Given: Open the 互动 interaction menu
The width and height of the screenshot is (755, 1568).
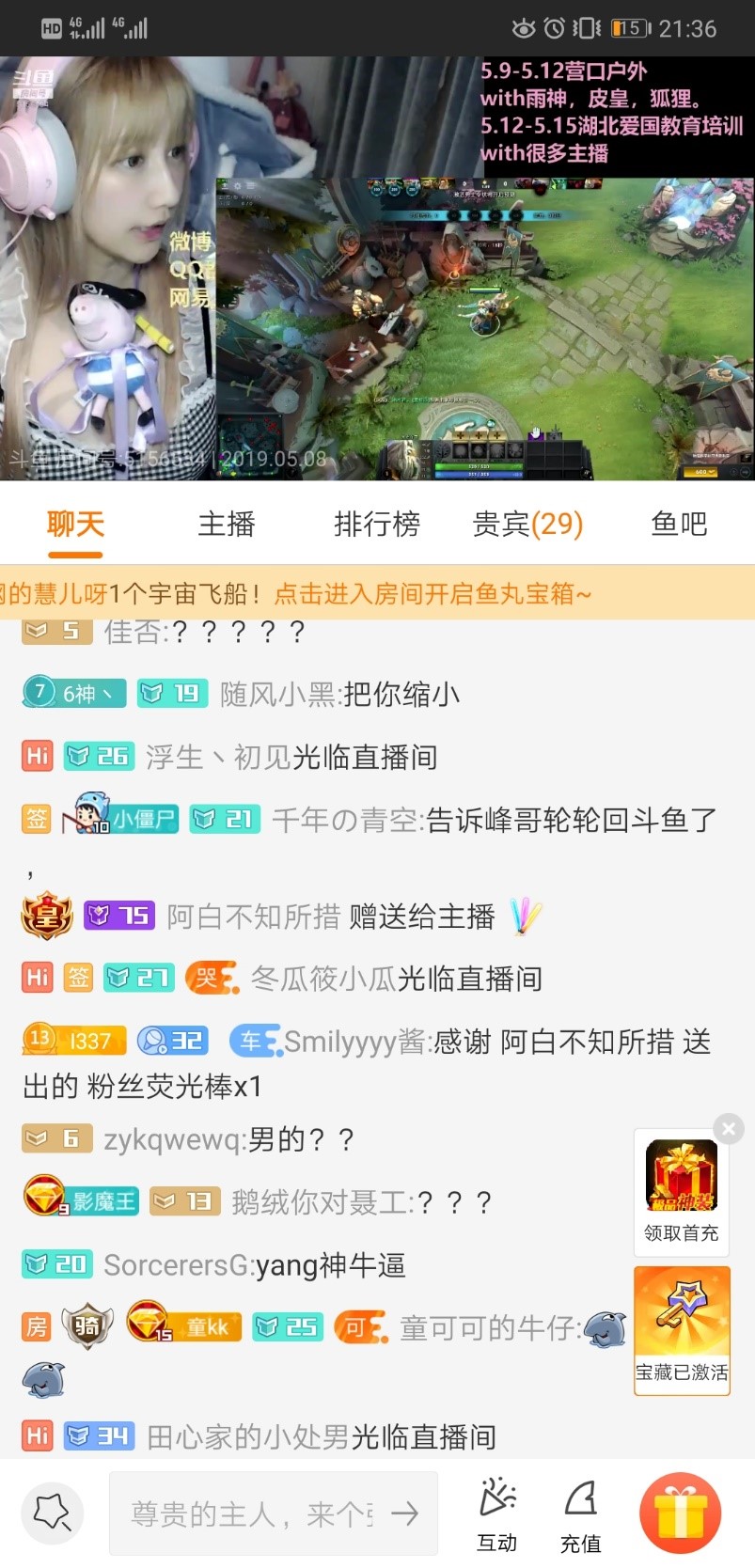Looking at the screenshot, I should (496, 1513).
